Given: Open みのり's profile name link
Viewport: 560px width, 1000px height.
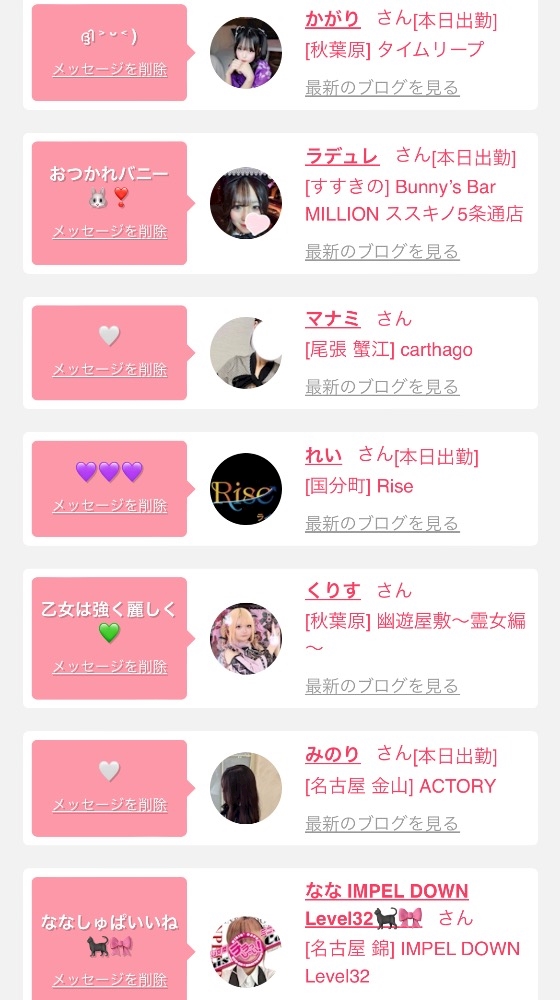Looking at the screenshot, I should pyautogui.click(x=332, y=754).
